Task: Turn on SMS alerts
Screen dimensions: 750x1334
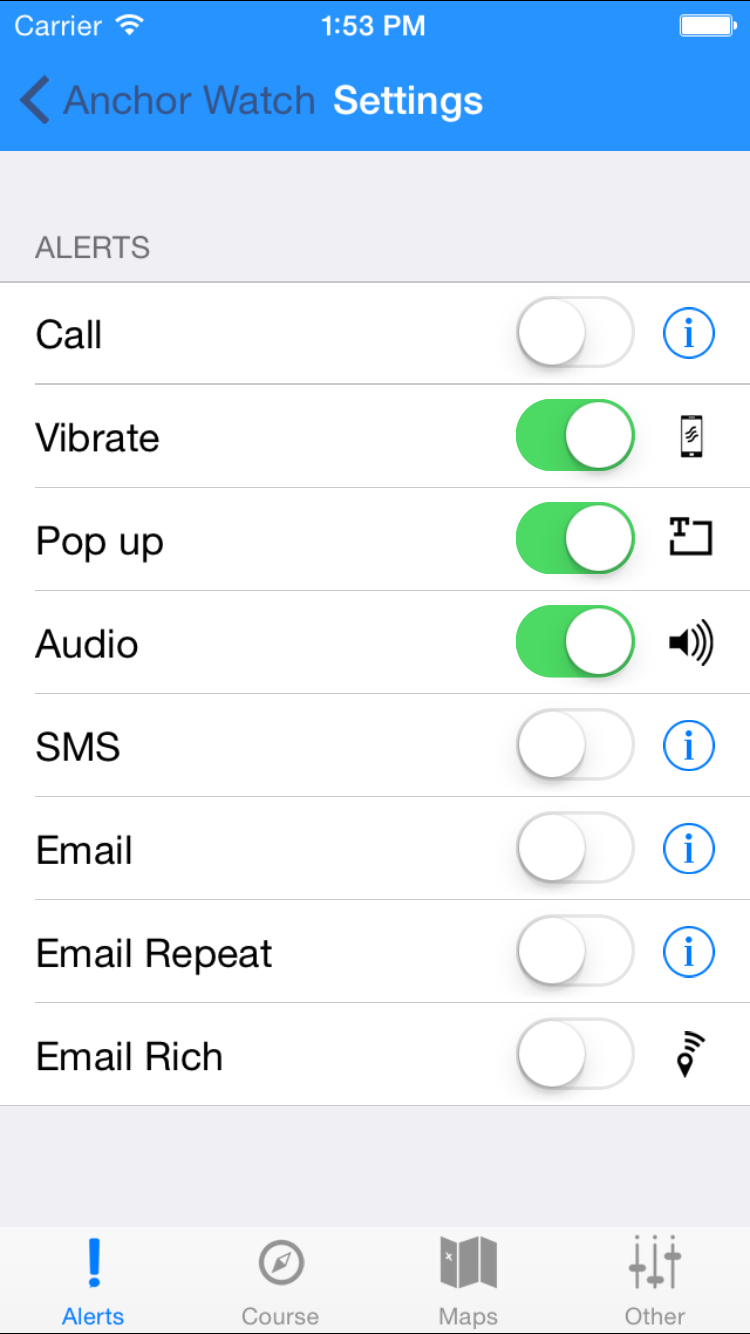Action: (575, 745)
